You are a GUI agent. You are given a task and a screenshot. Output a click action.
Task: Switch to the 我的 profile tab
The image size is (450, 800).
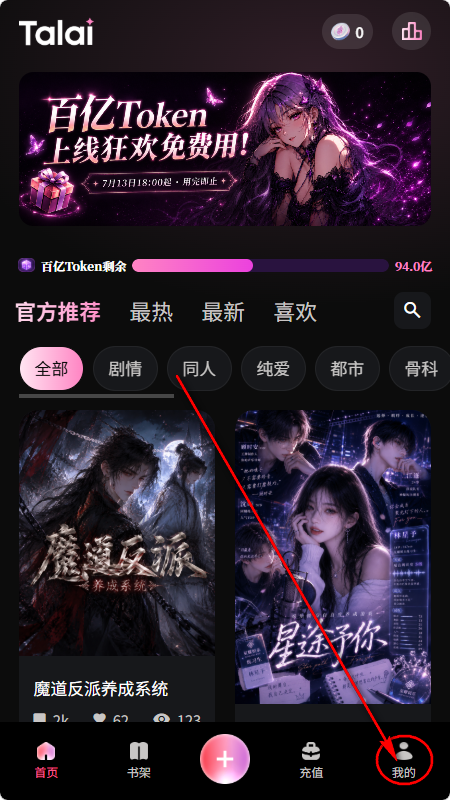pos(404,760)
